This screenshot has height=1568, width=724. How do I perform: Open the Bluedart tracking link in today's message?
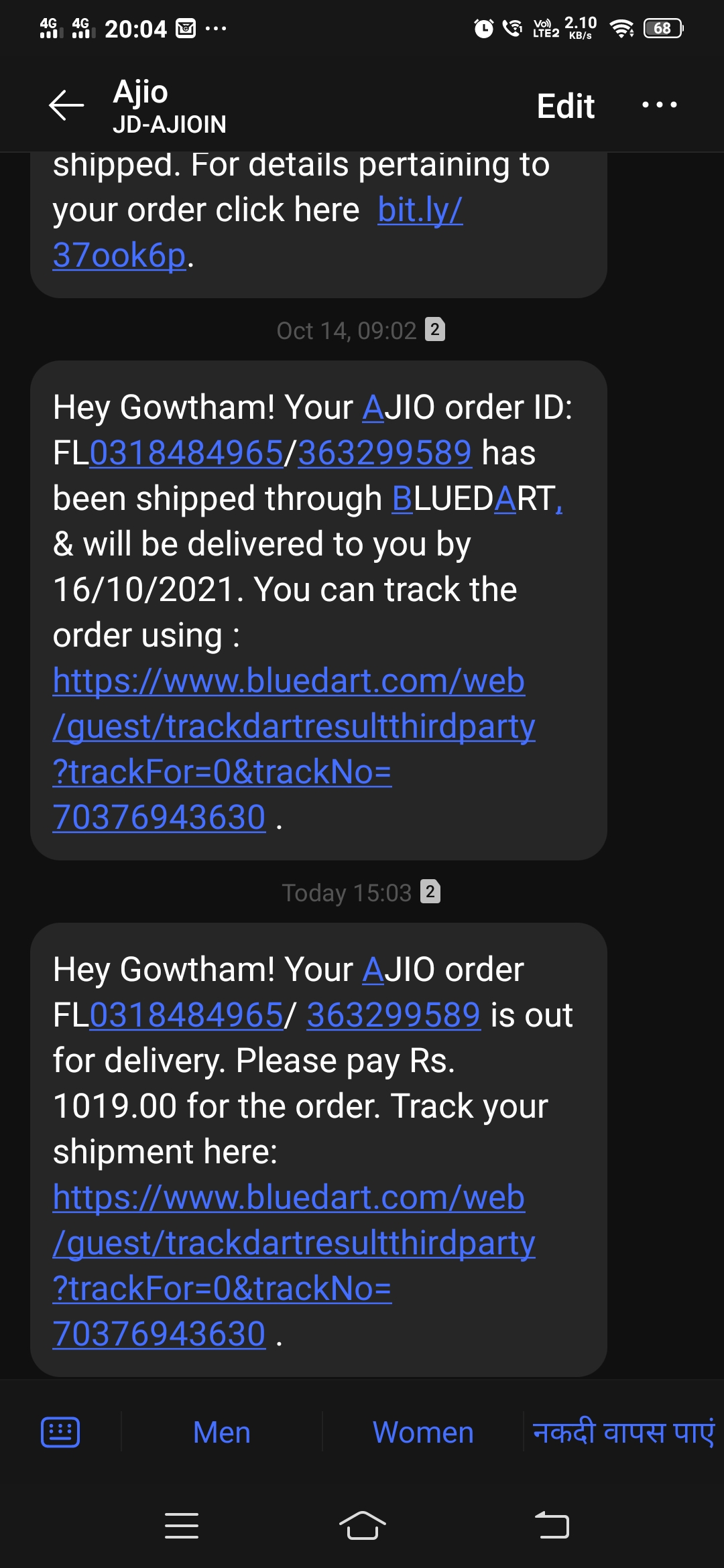288,1243
